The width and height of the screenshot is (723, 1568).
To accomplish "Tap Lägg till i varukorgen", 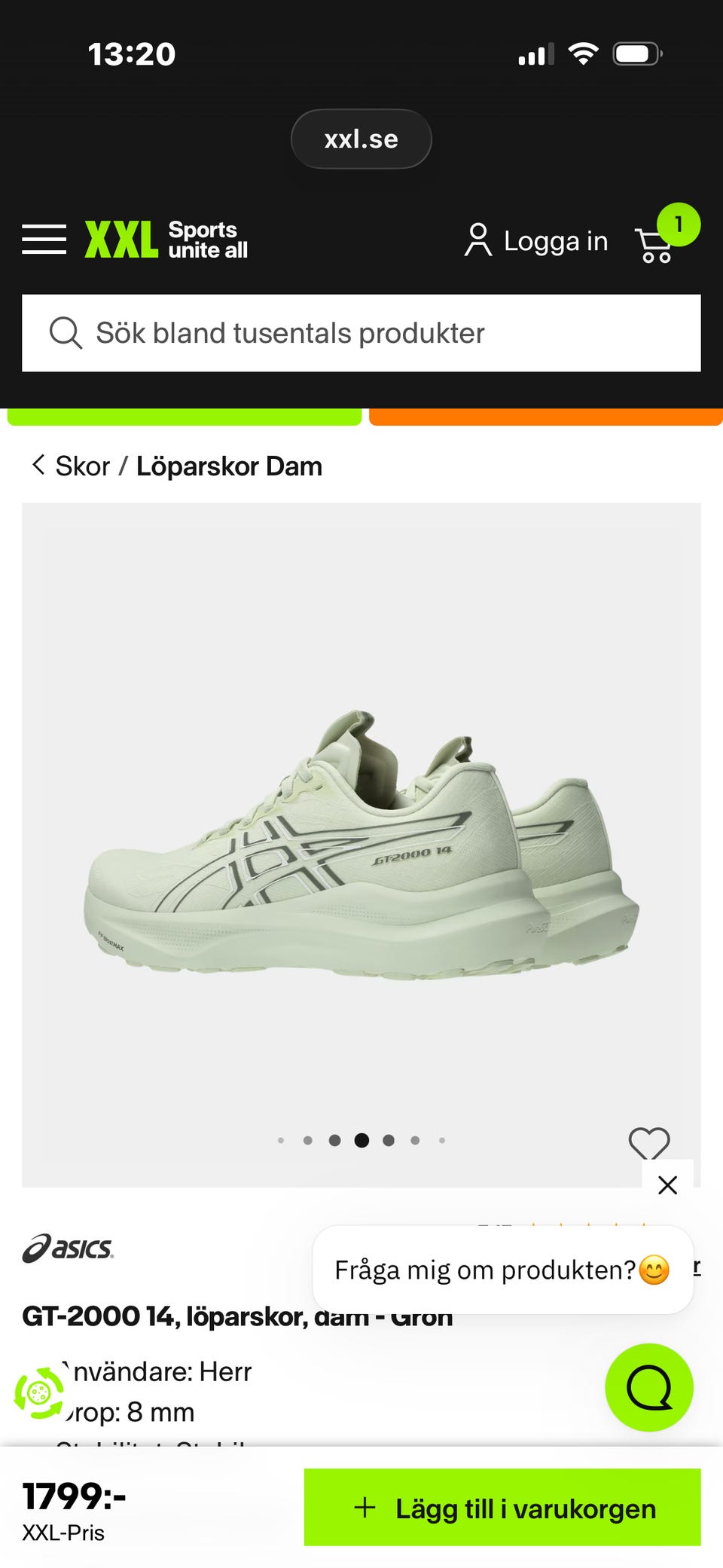I will [x=502, y=1508].
